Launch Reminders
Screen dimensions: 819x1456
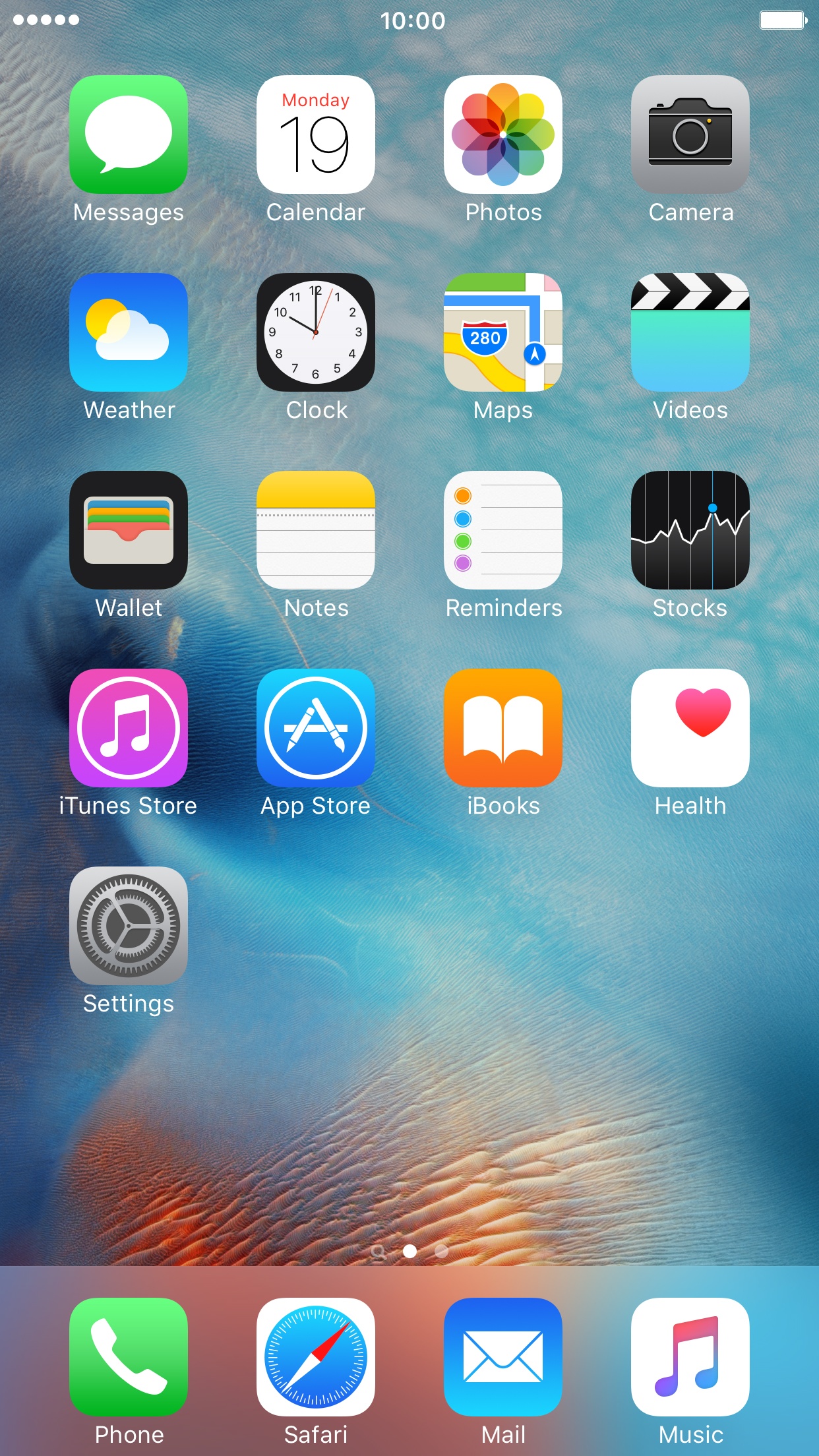click(x=503, y=530)
